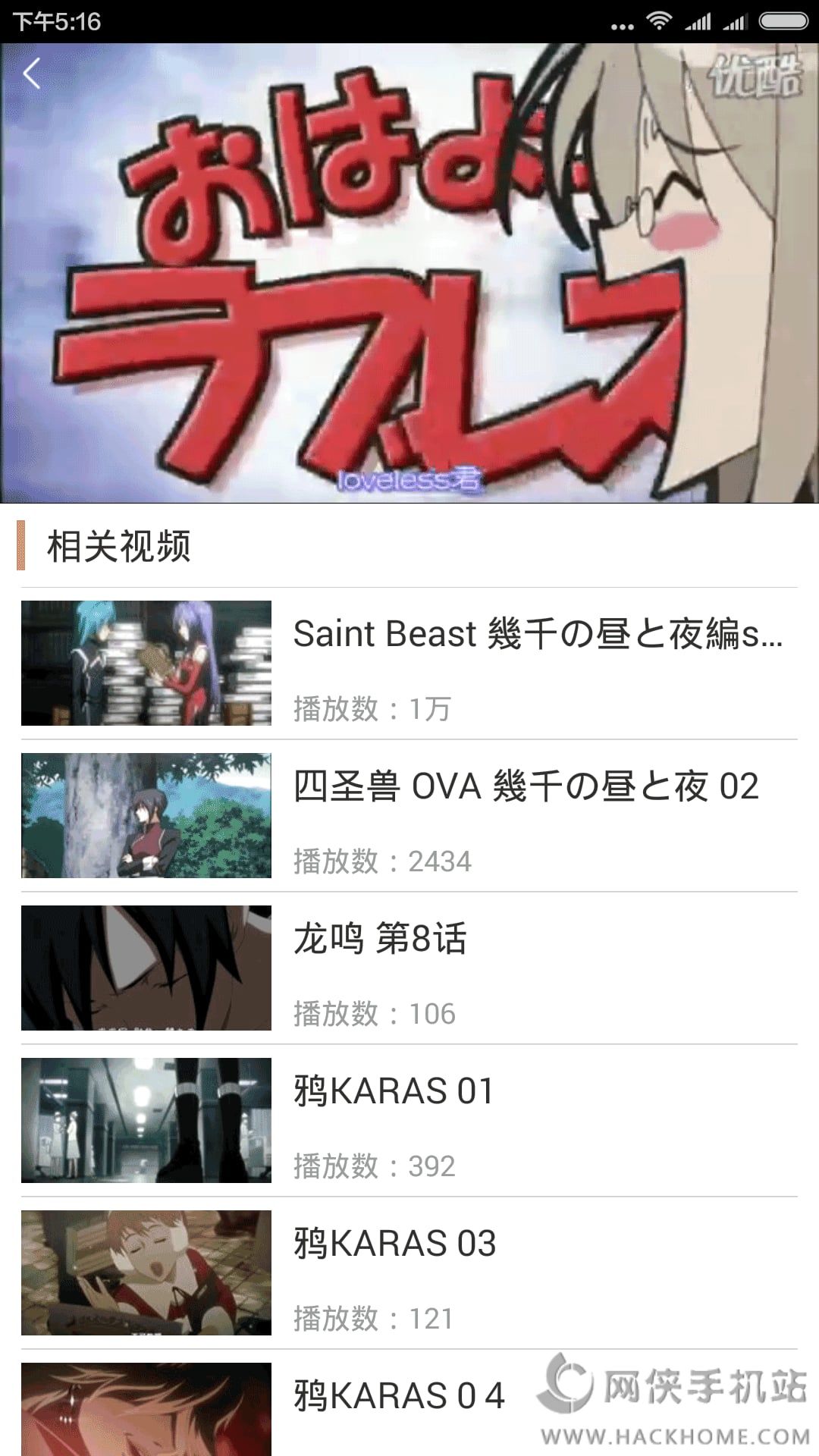Tap the video player area

pyautogui.click(x=409, y=273)
